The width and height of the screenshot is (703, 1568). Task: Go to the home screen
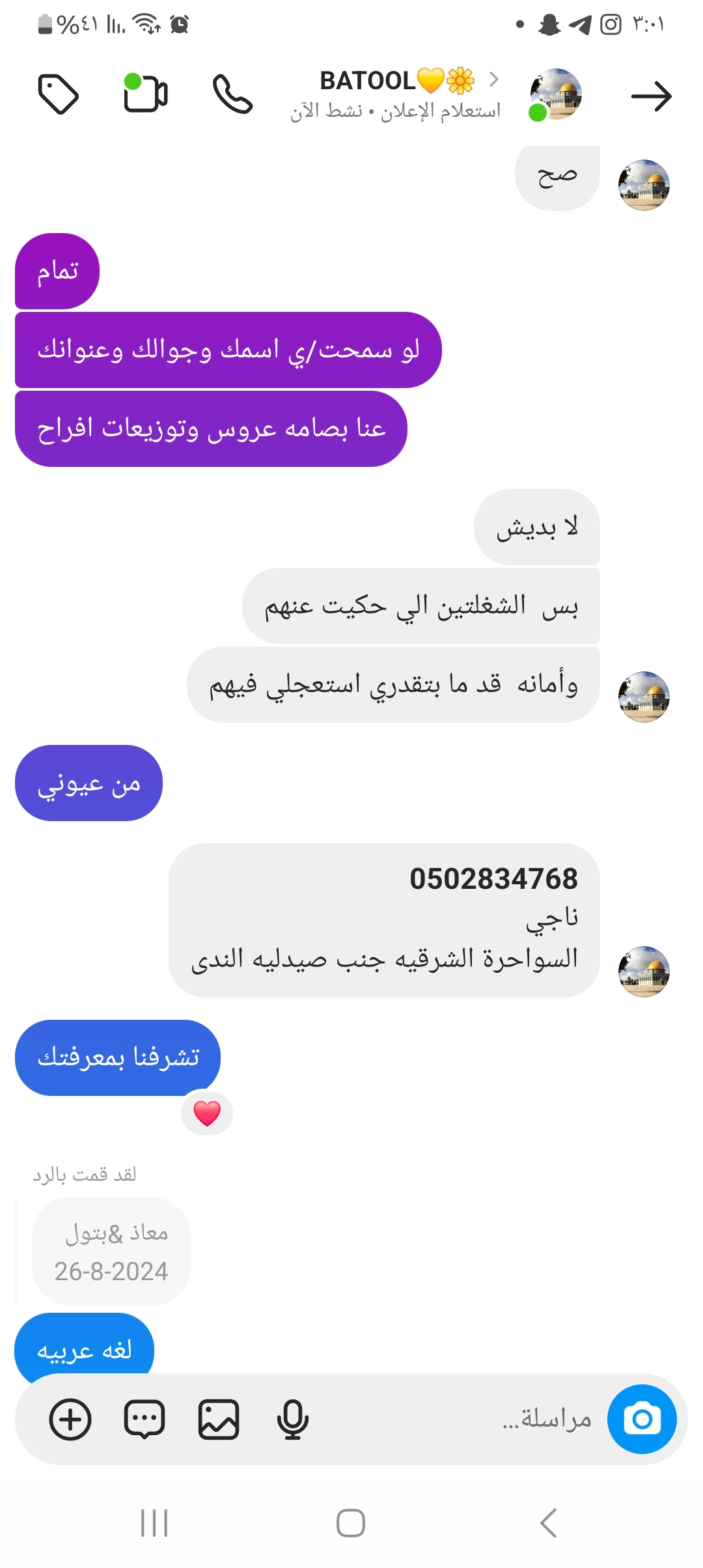351,1523
